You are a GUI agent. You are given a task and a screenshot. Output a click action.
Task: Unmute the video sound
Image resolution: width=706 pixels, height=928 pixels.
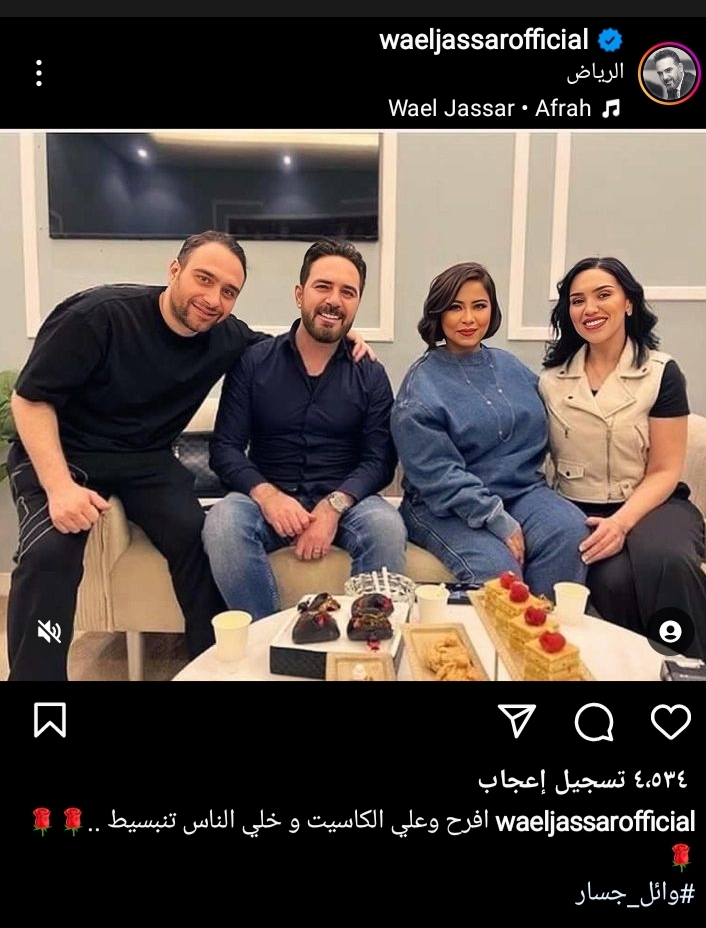tap(49, 631)
